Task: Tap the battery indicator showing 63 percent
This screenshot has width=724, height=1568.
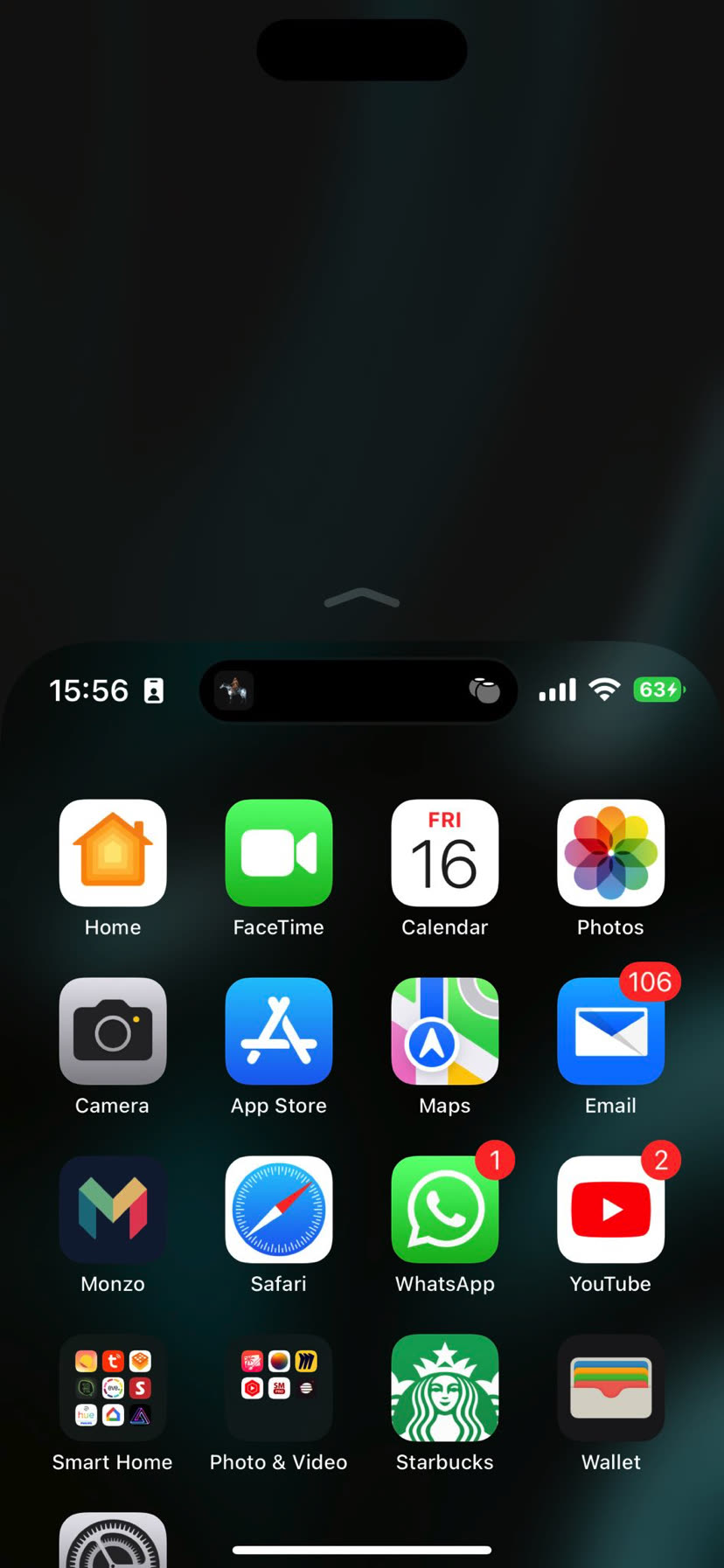Action: tap(659, 690)
